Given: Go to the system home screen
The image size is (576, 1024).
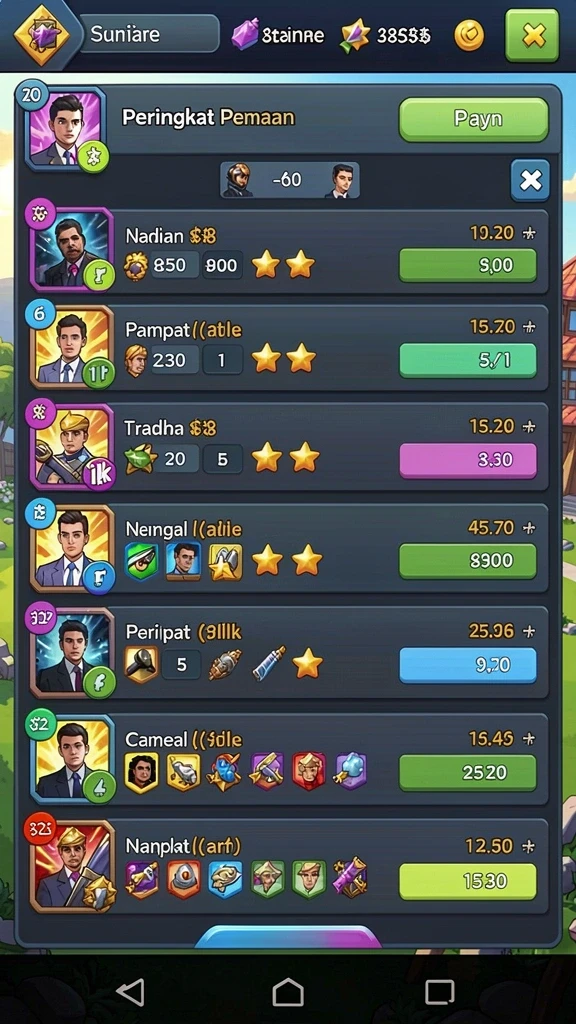Looking at the screenshot, I should pos(288,992).
